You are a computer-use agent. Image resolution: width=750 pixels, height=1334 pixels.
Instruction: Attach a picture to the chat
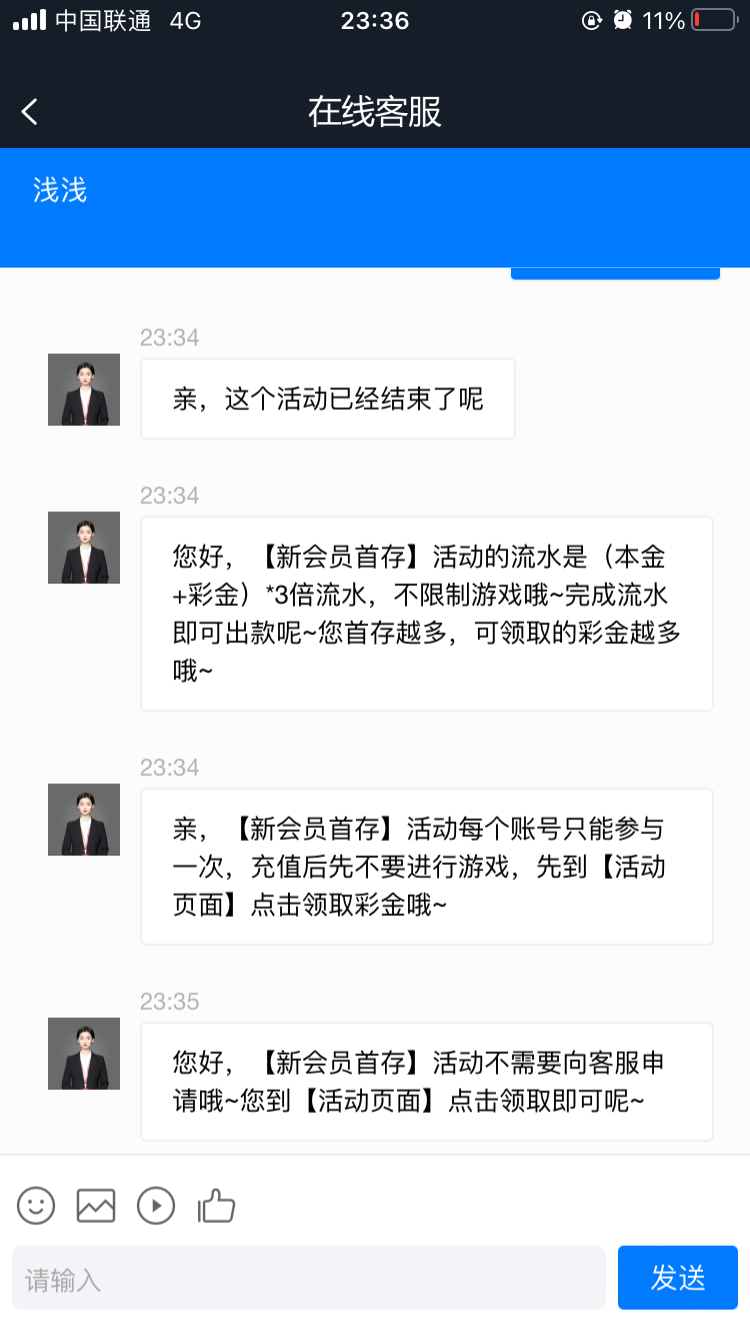pos(96,1205)
